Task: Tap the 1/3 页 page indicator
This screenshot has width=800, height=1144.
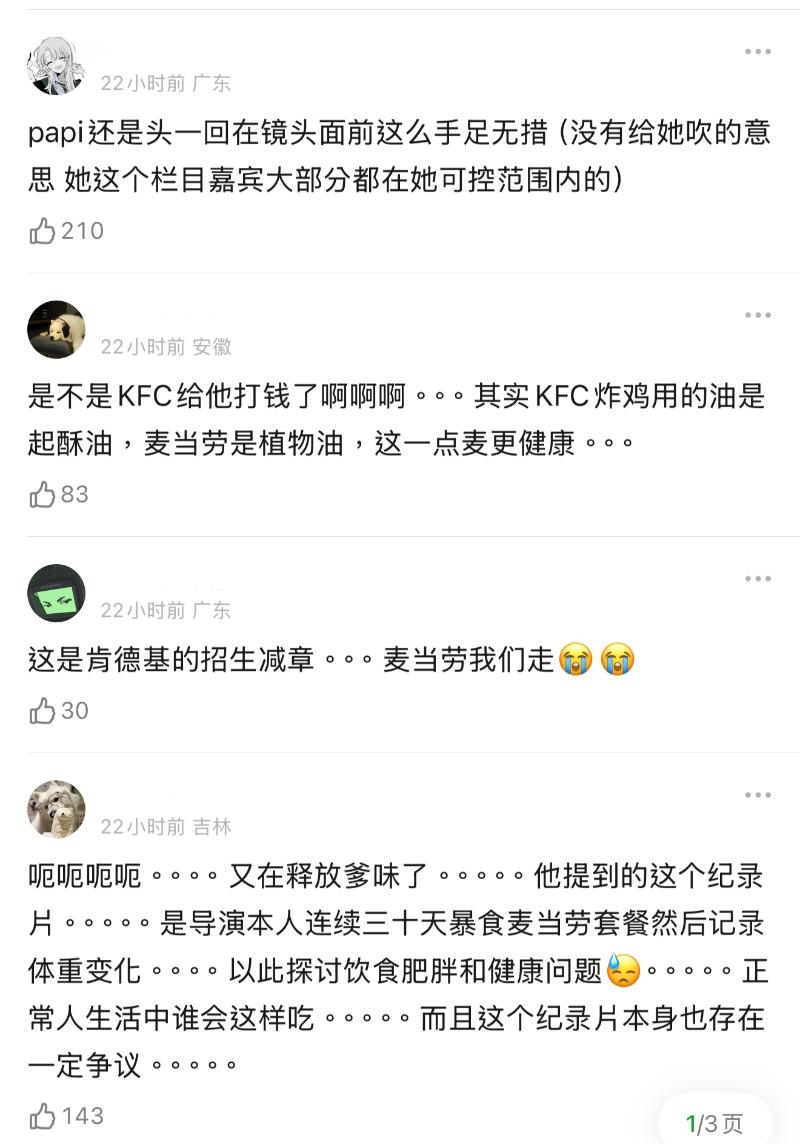Action: tap(715, 1124)
